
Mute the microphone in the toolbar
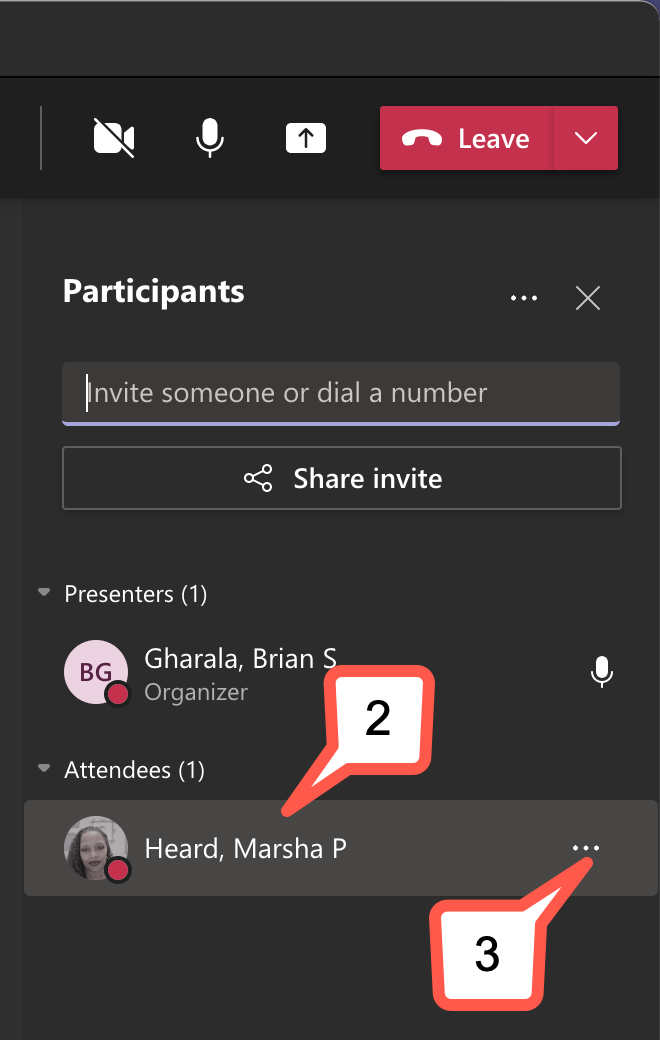click(209, 137)
